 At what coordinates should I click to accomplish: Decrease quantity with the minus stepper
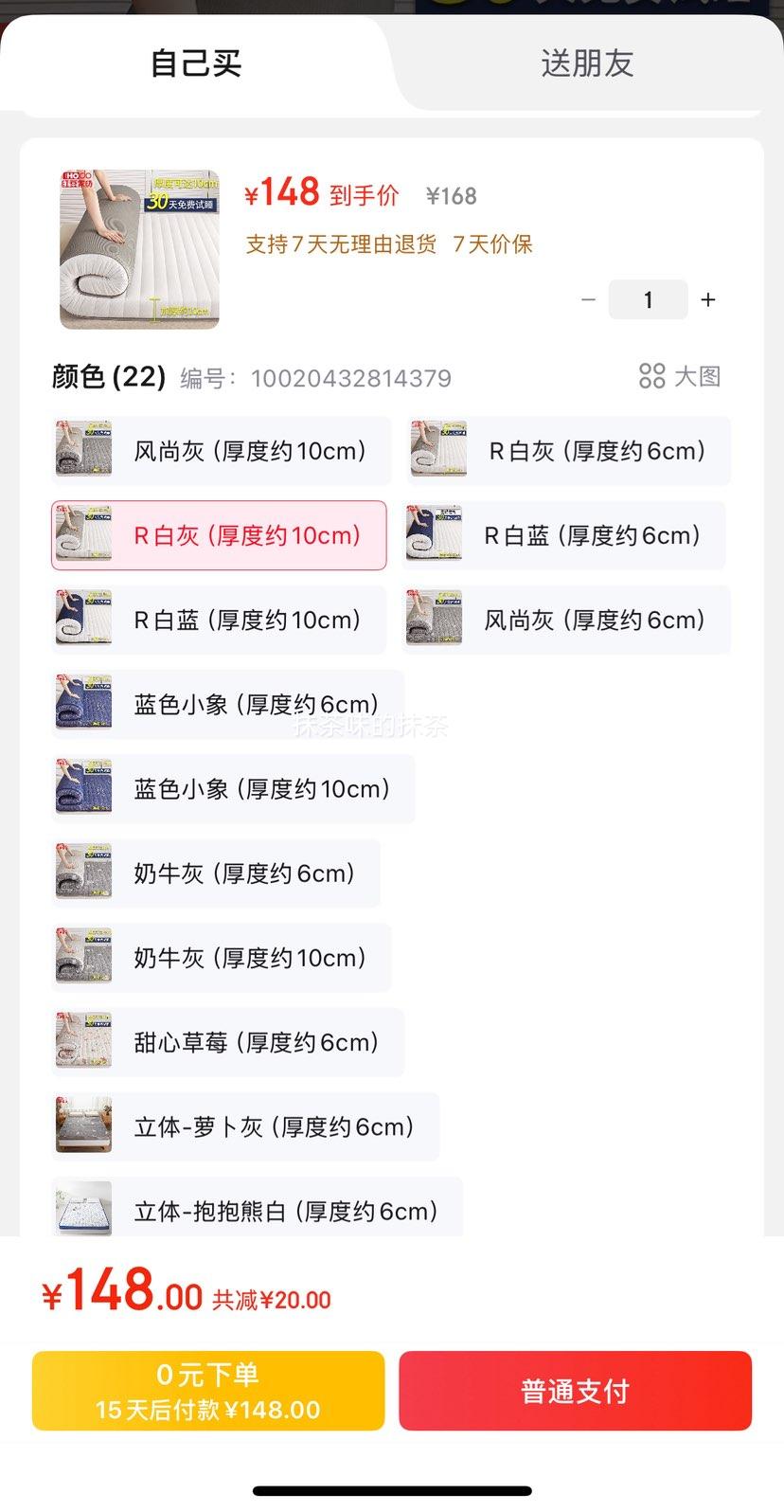(x=589, y=299)
